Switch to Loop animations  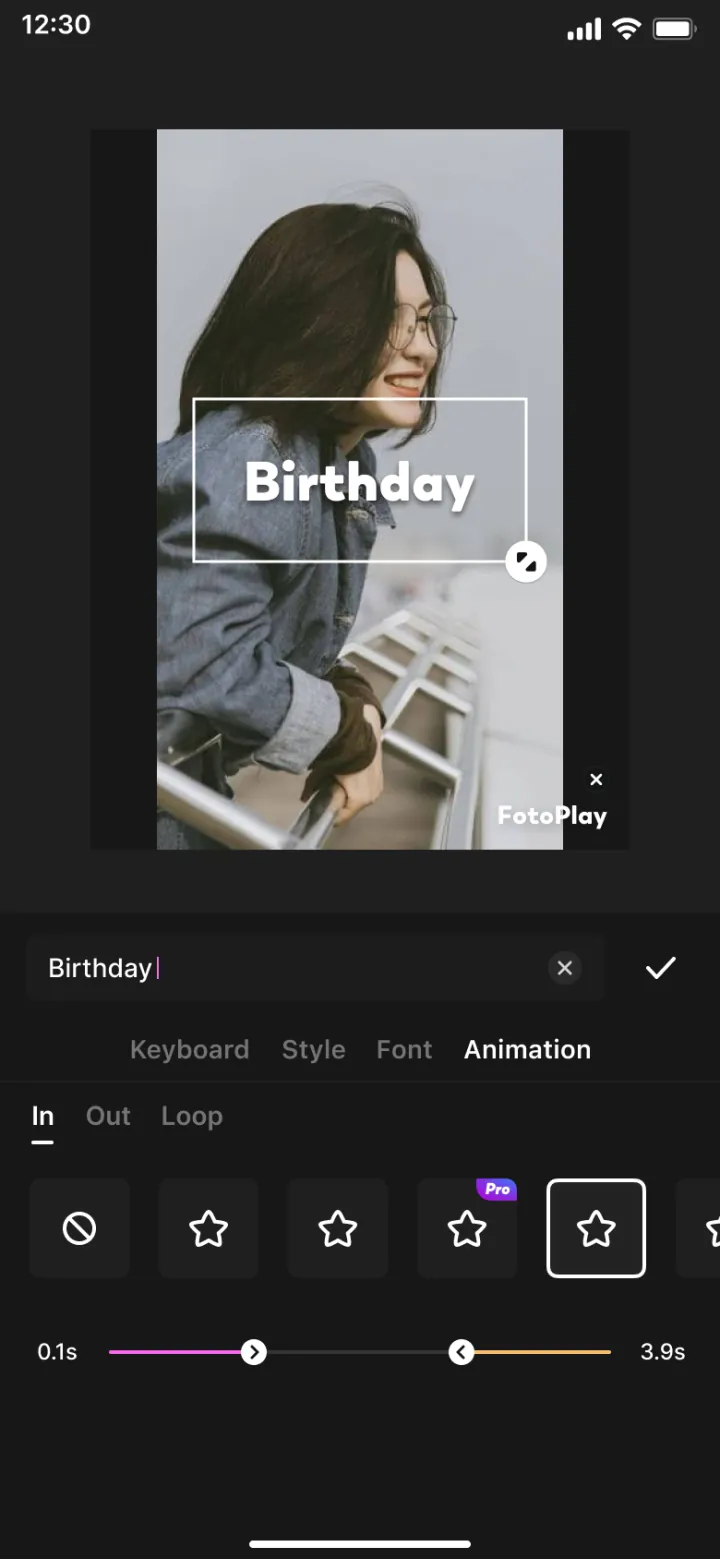[x=191, y=1116]
